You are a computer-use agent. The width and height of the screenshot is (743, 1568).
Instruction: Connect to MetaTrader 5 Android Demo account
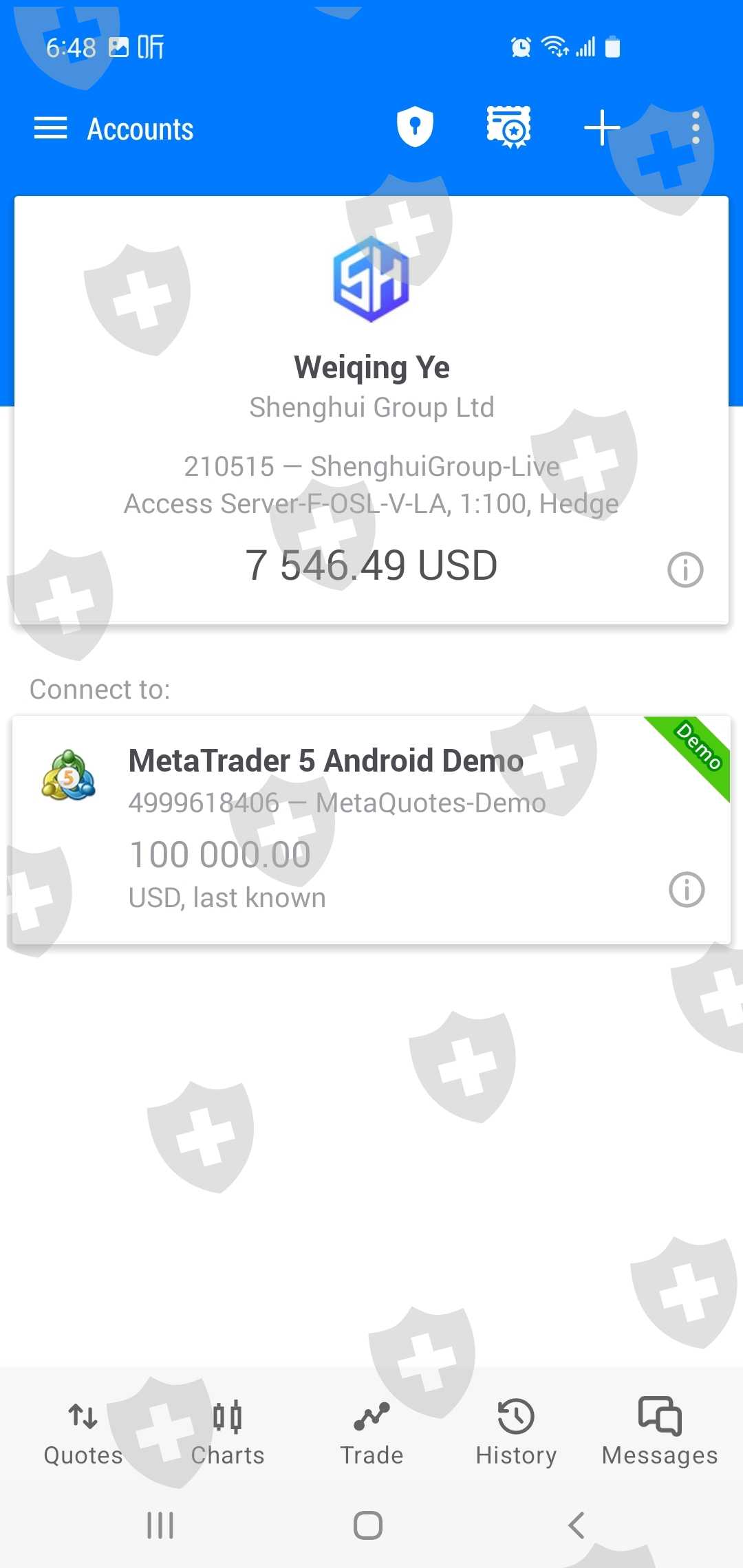pos(371,829)
